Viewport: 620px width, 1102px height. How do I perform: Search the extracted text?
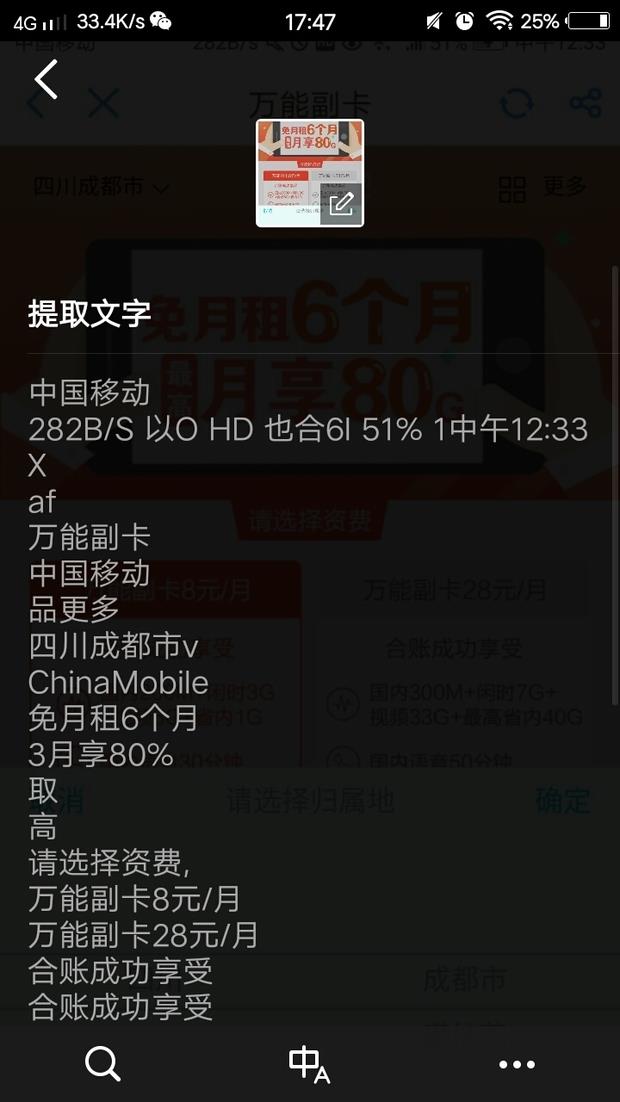103,1063
